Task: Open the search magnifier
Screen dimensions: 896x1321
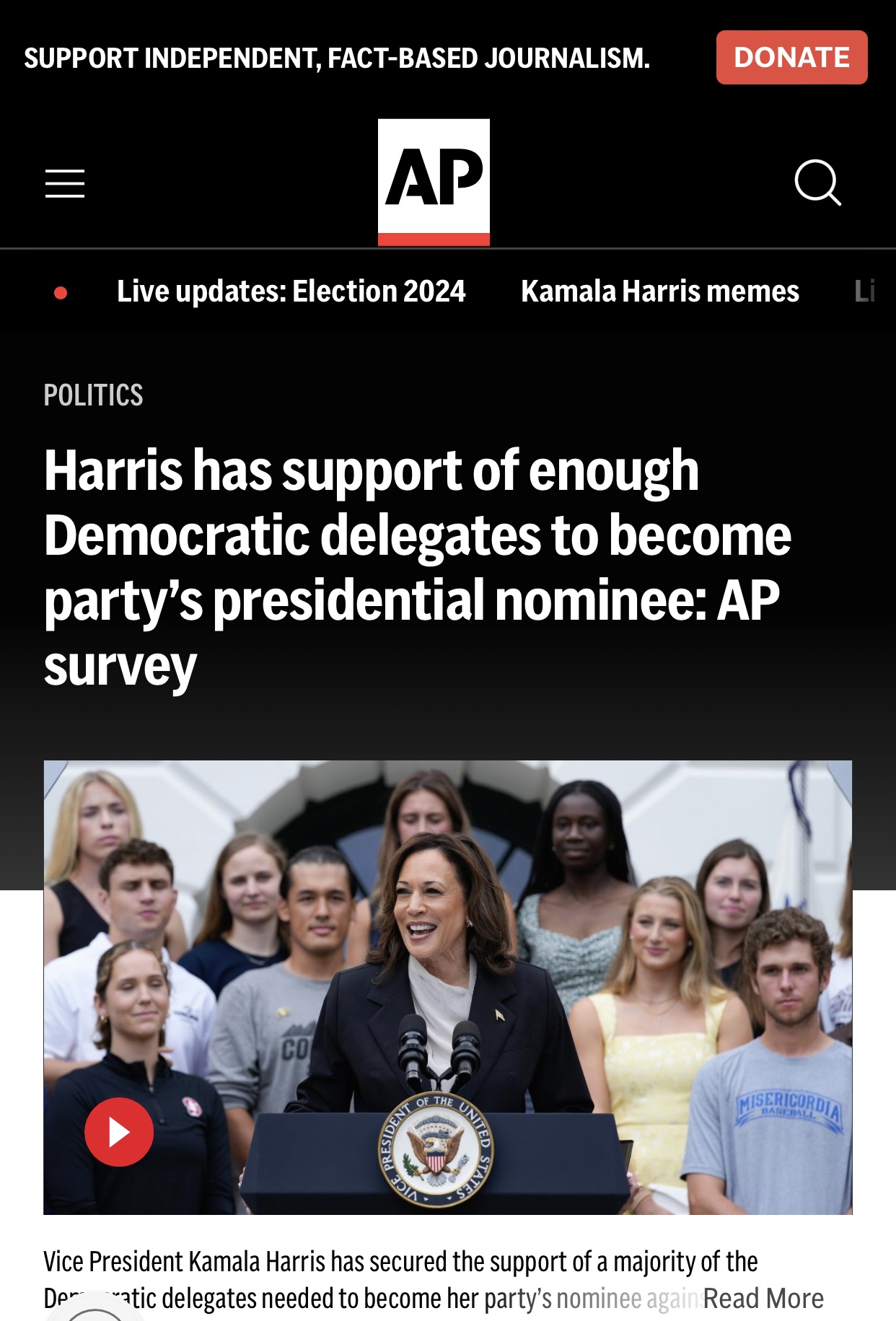Action: coord(817,183)
